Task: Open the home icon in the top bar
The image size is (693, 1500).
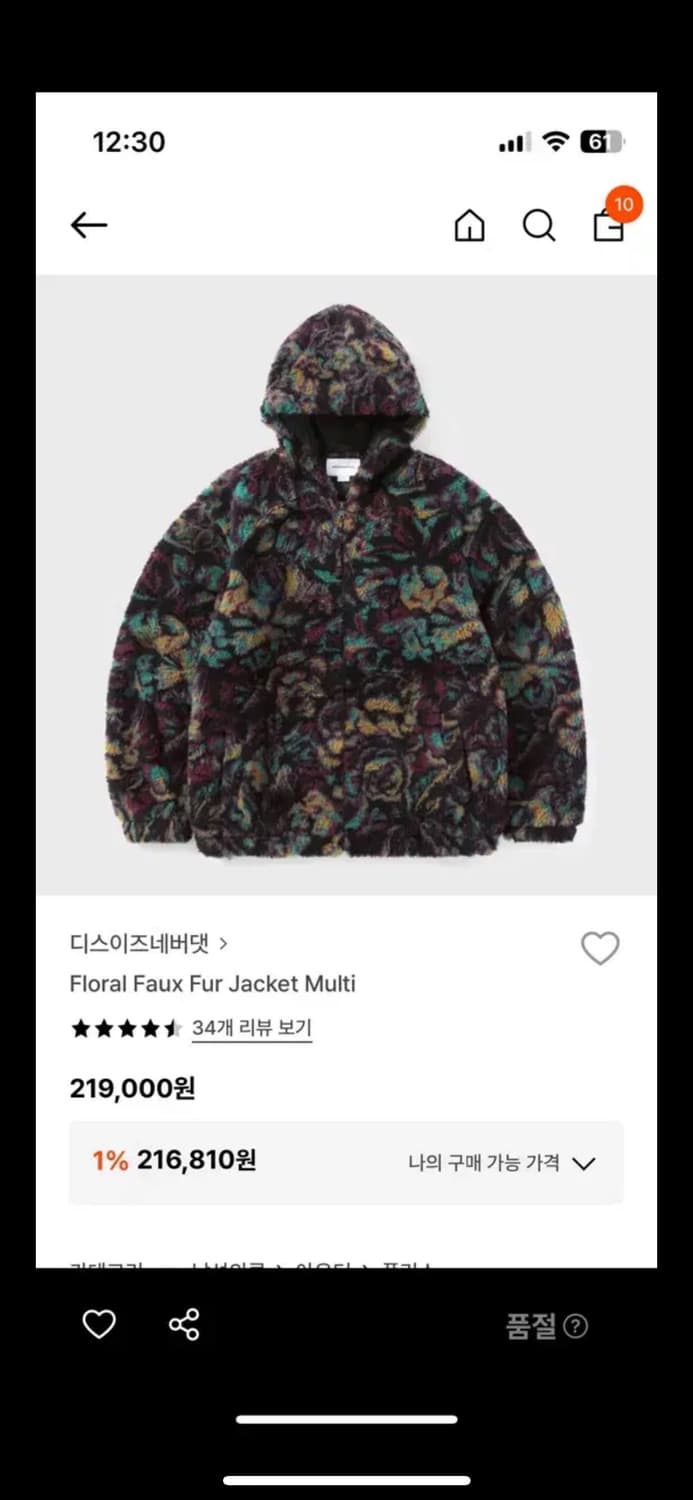Action: click(469, 226)
